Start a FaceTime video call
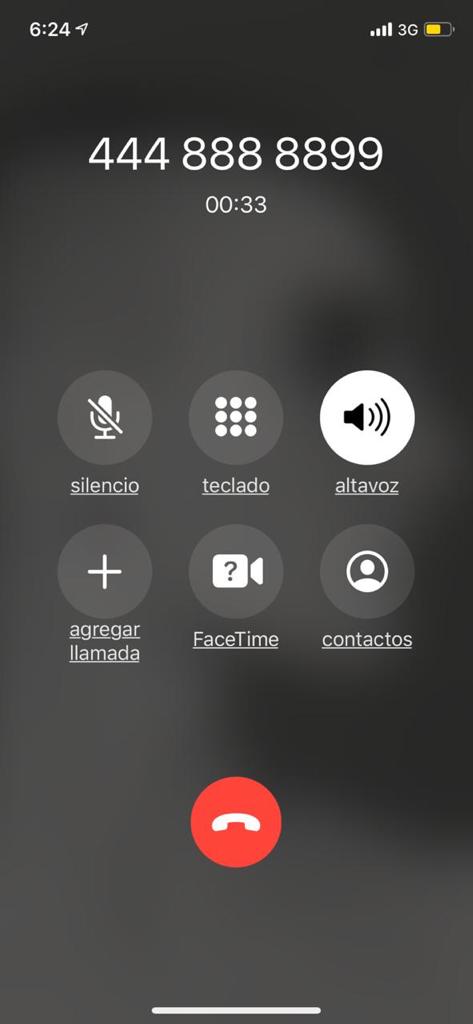The image size is (473, 1024). [x=236, y=571]
